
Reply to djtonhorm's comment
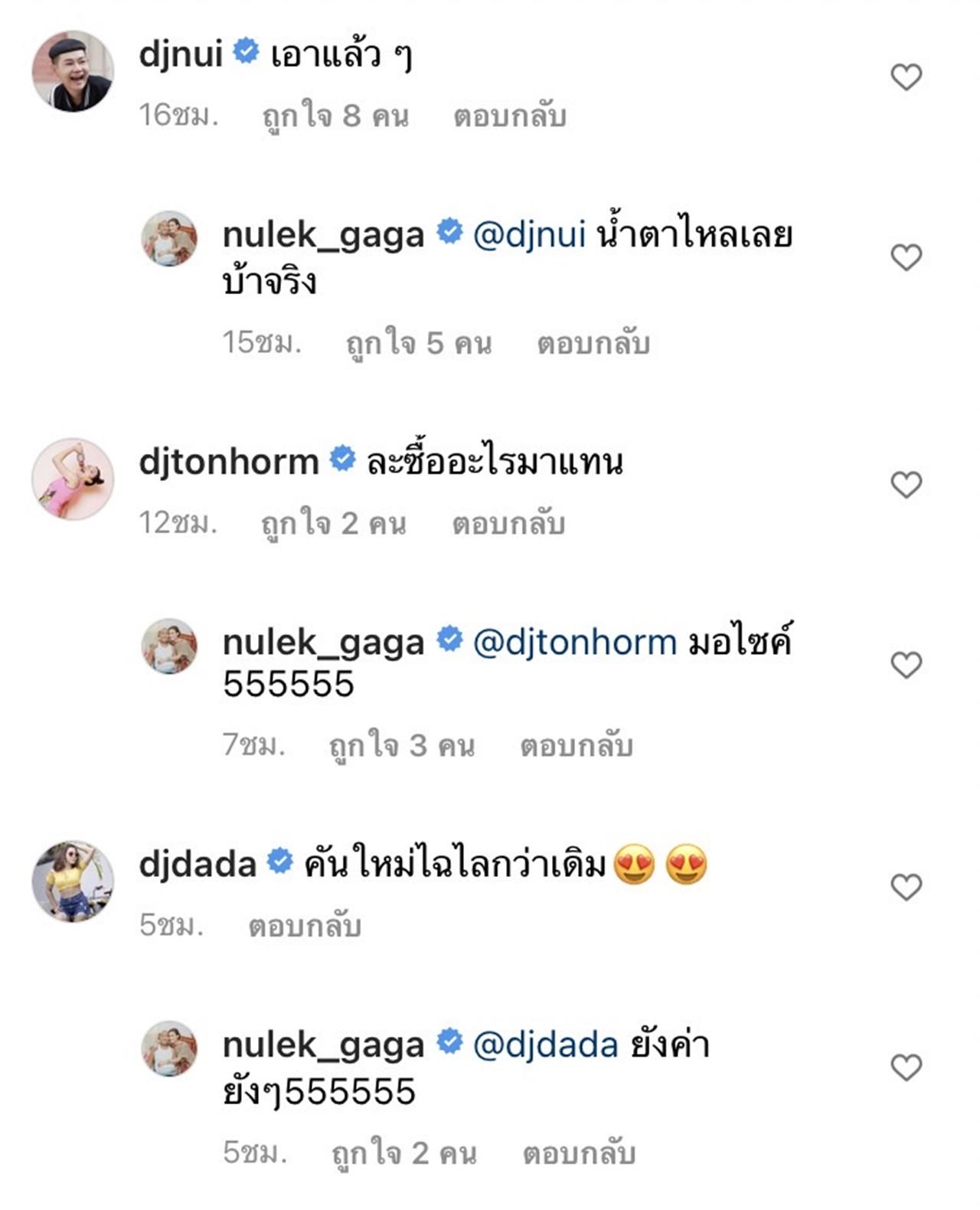(508, 525)
